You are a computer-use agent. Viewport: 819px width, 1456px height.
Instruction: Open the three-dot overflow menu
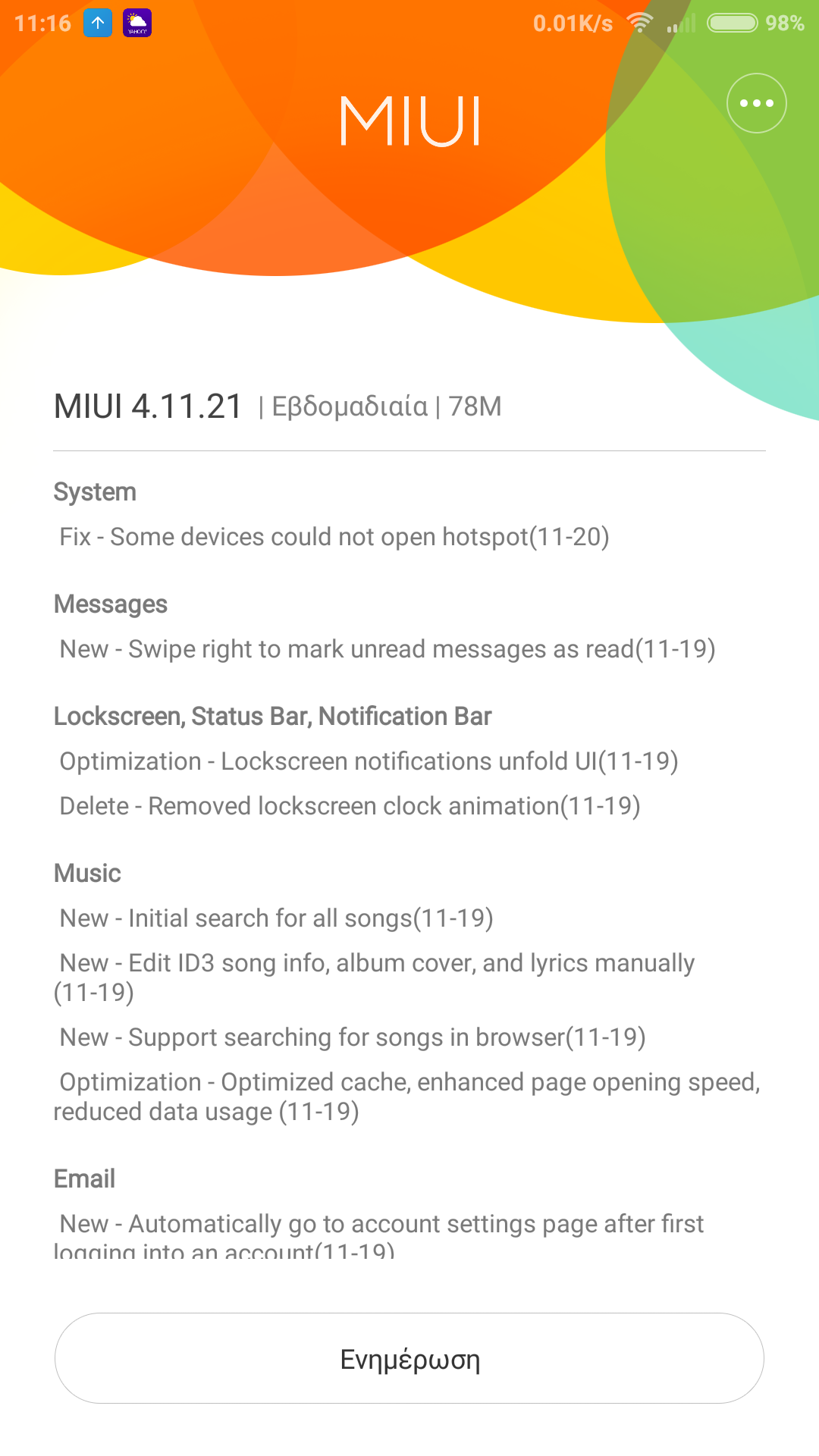756,103
